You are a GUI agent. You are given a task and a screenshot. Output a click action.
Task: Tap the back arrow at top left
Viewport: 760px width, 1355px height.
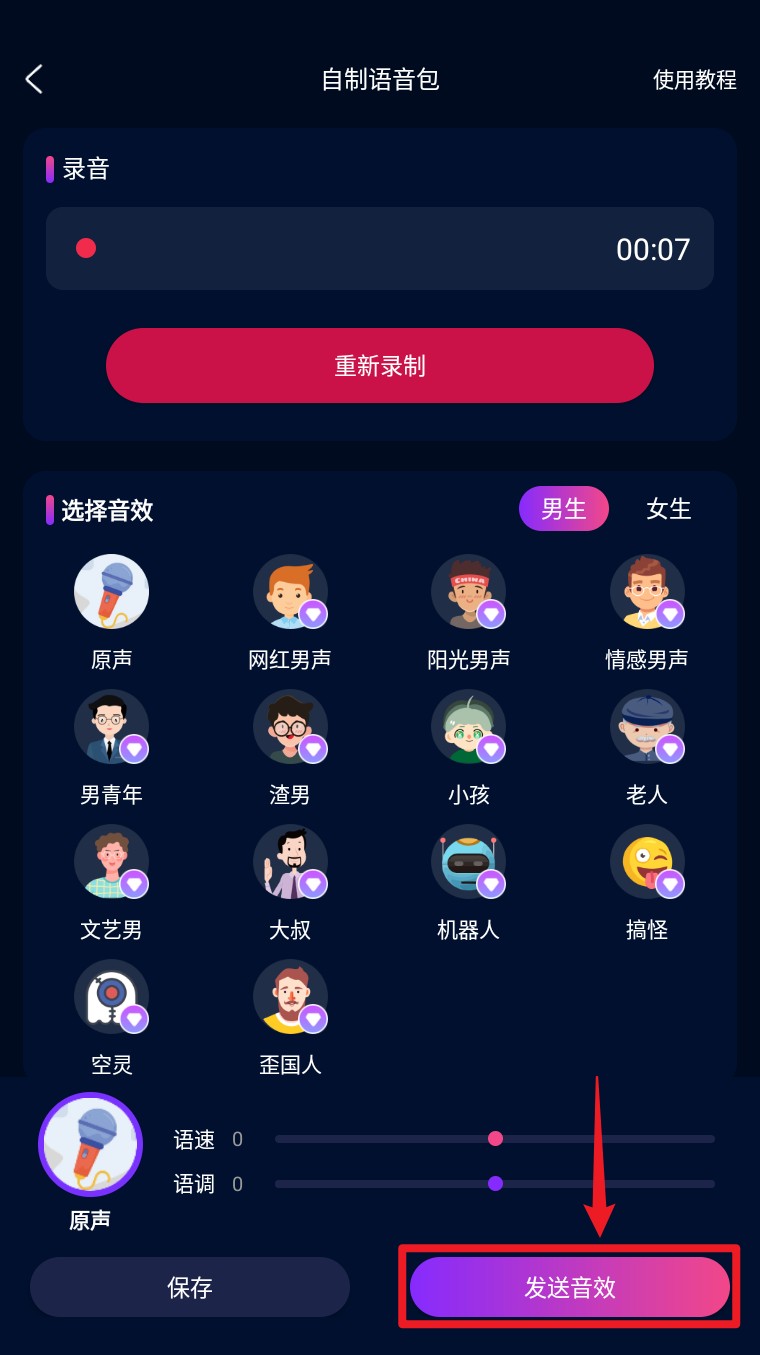(34, 79)
